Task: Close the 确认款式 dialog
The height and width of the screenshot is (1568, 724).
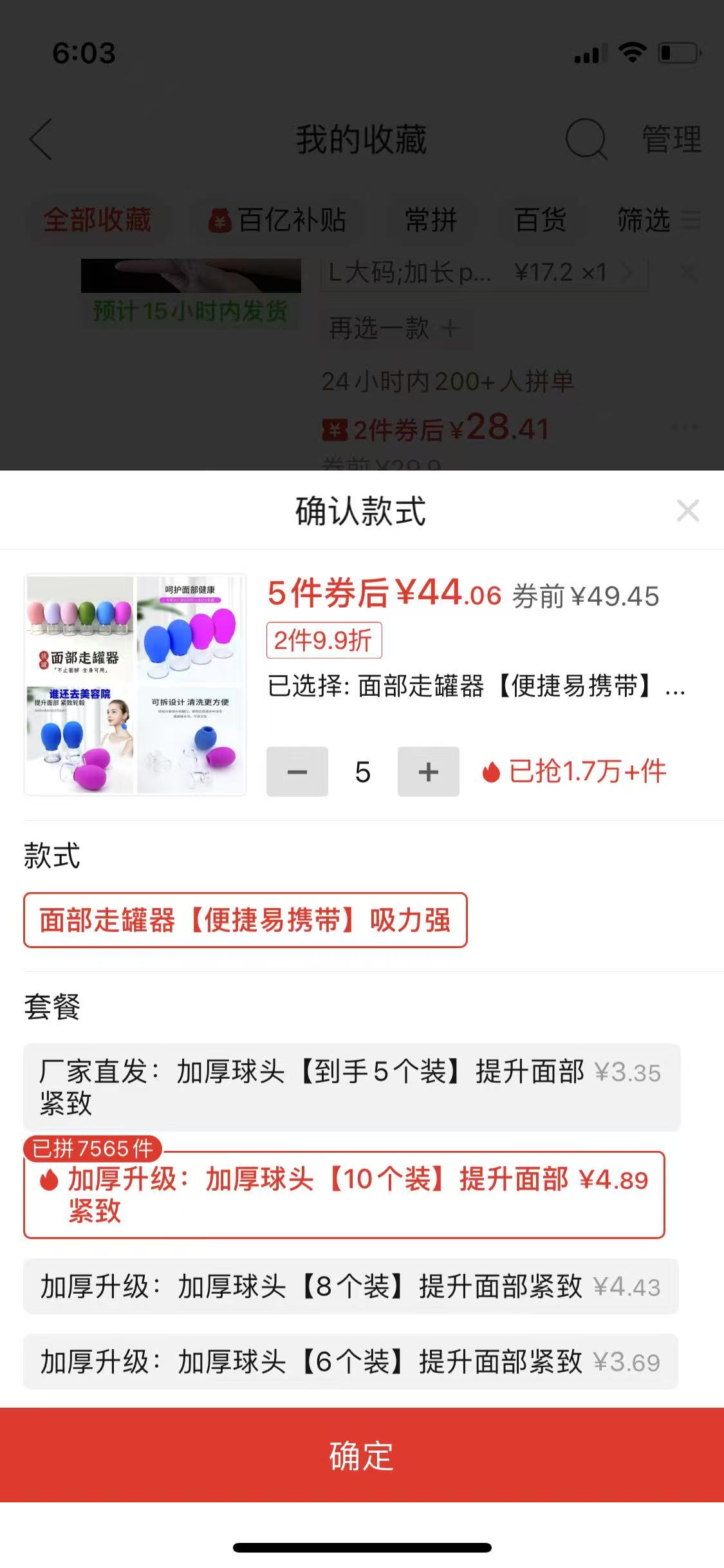Action: [687, 511]
